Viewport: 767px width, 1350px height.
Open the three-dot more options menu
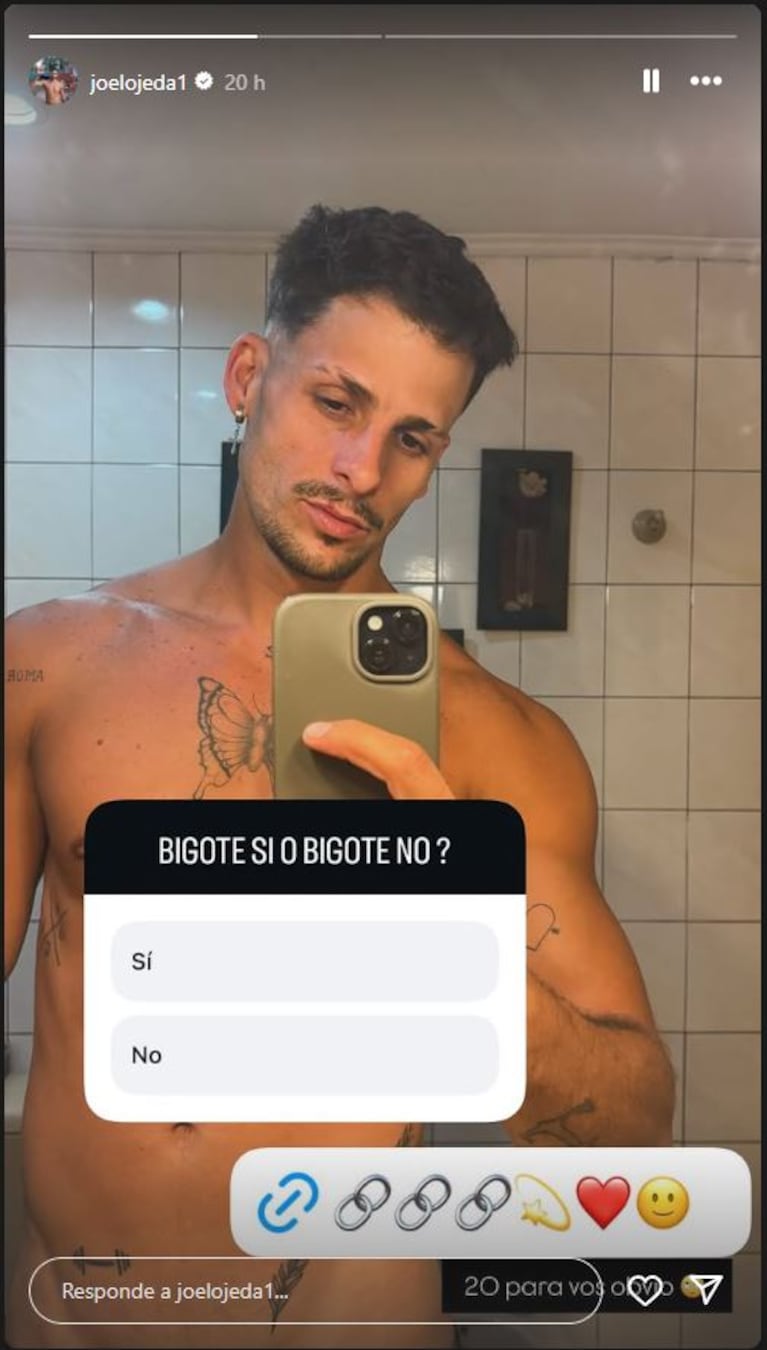pos(705,82)
